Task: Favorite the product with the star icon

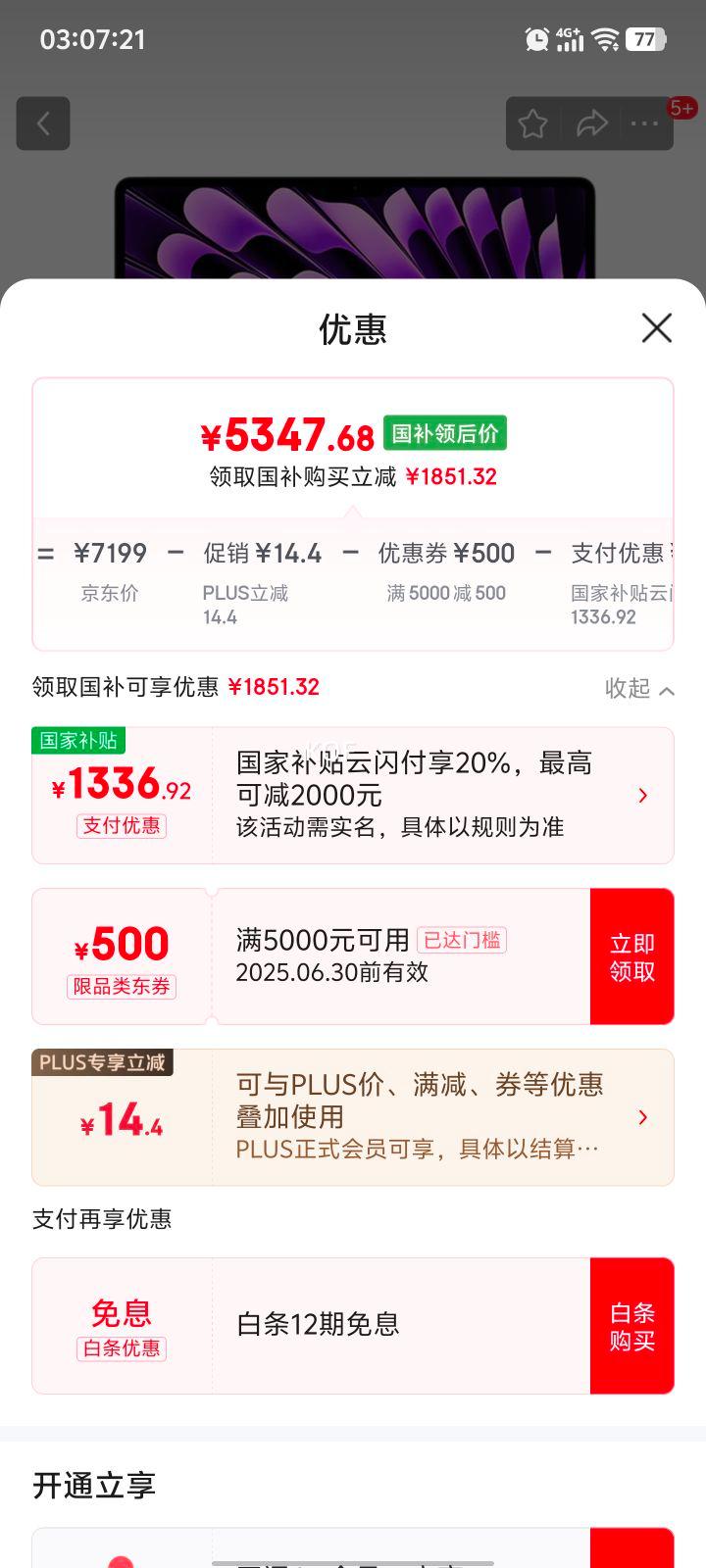Action: pyautogui.click(x=532, y=123)
